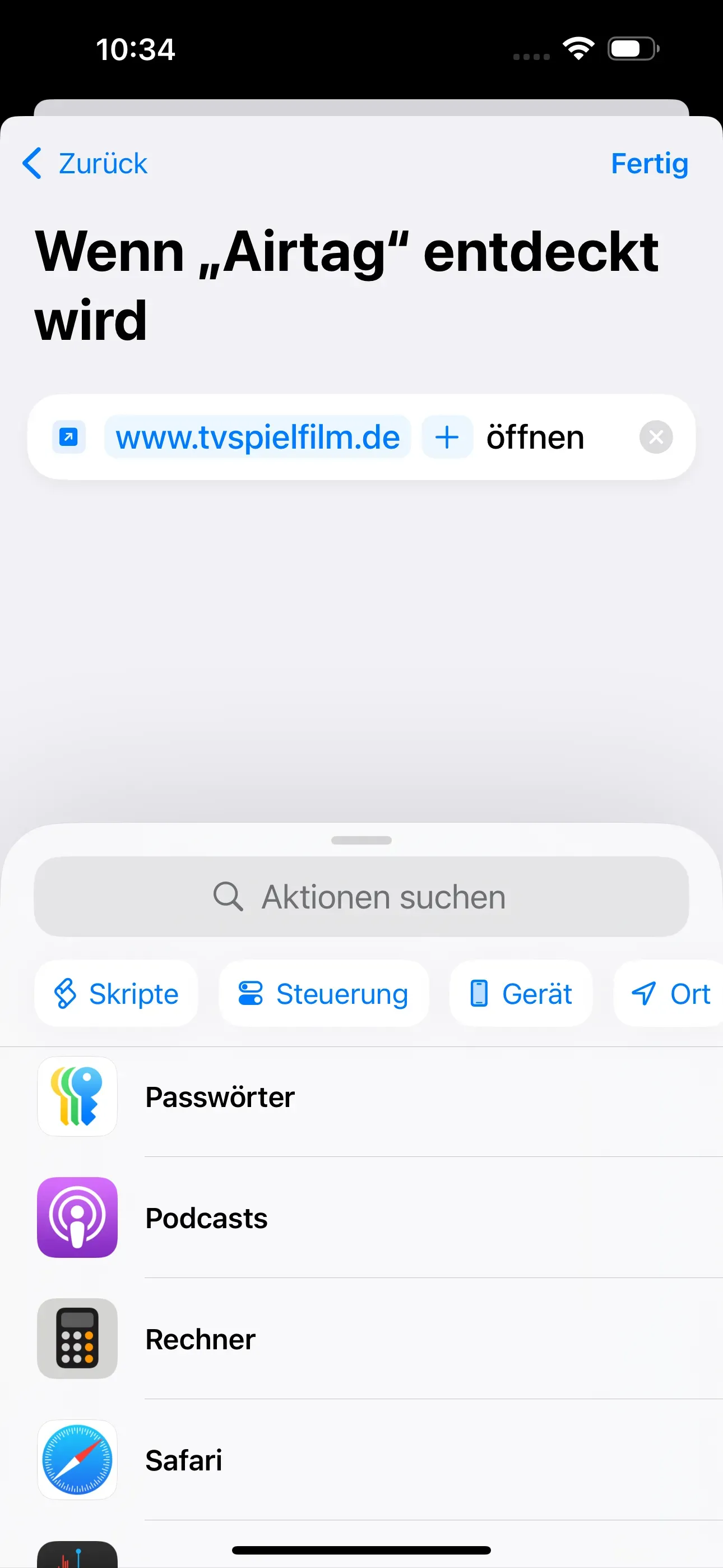Open Passwörter actions
The image size is (723, 1568).
coord(361,1097)
